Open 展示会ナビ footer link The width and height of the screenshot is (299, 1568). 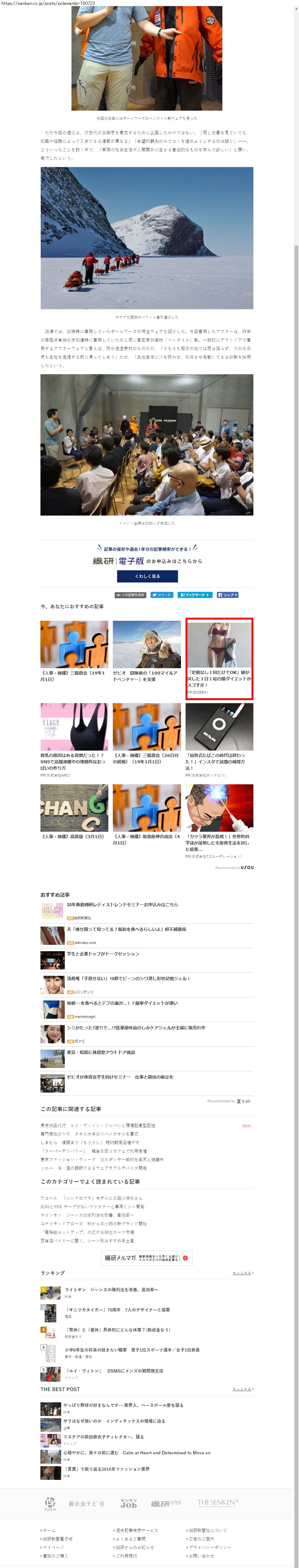point(86,1504)
